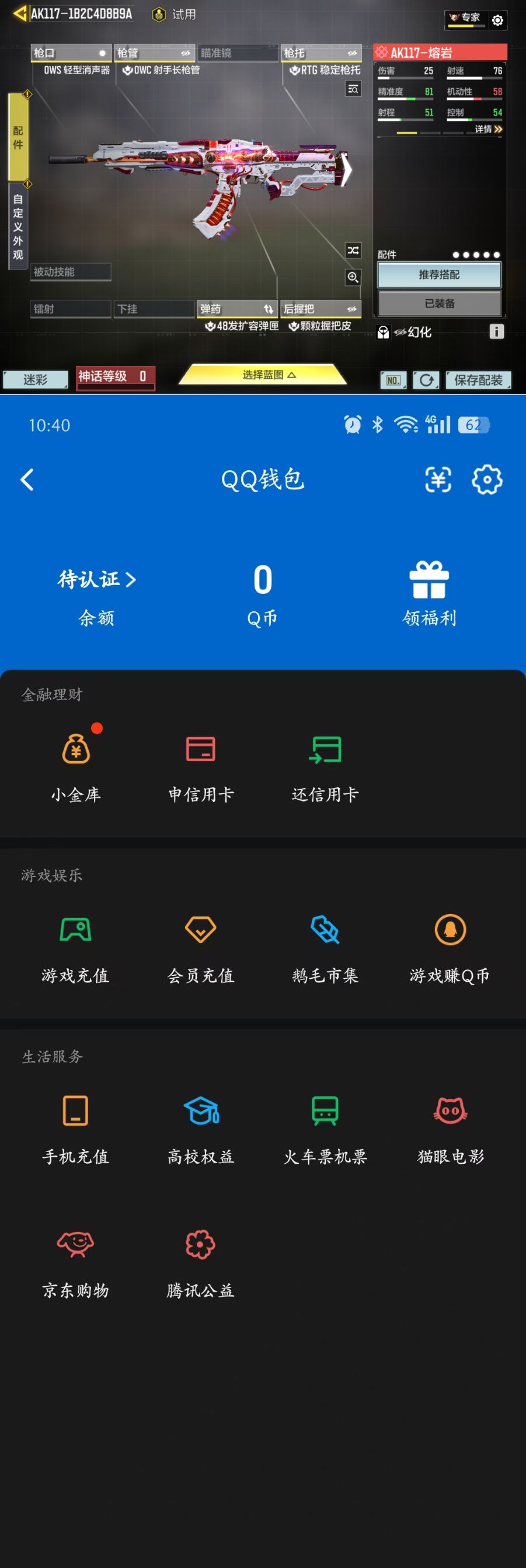Tap the 幻化 transmog icon
The width and height of the screenshot is (526, 1568).
pos(384,333)
